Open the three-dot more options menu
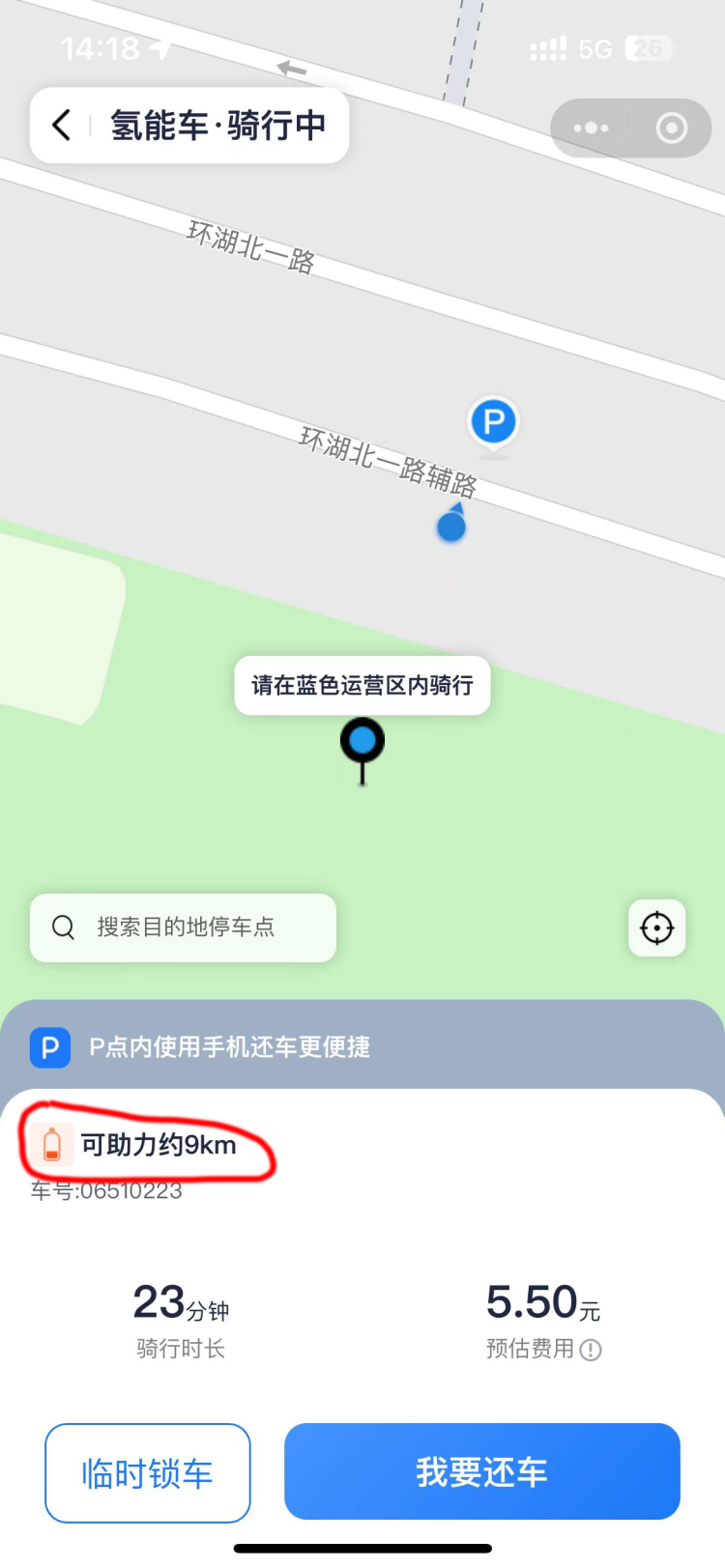Screen dimensions: 725x1568 591,127
